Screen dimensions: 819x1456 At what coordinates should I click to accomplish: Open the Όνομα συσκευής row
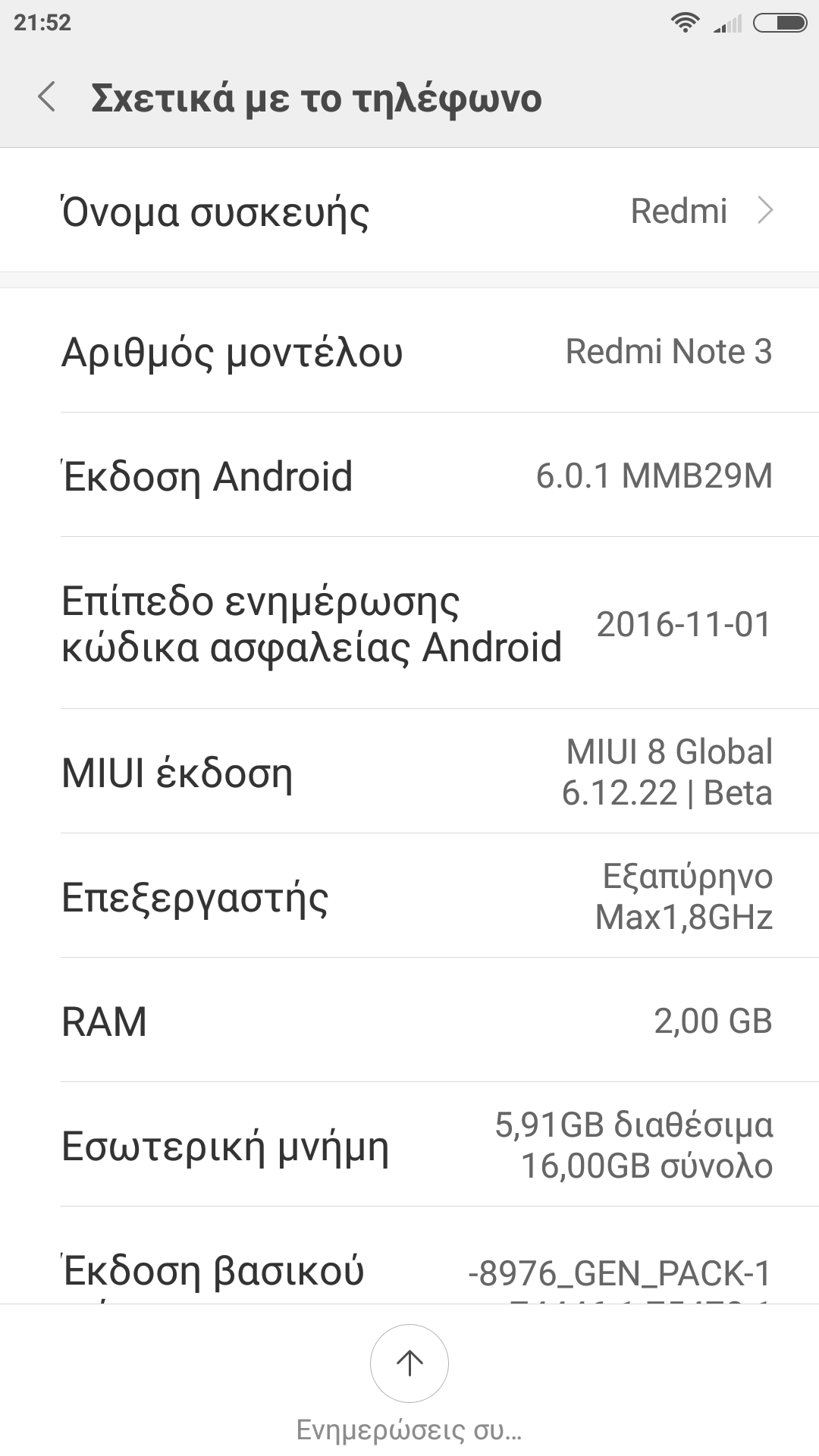coord(409,211)
